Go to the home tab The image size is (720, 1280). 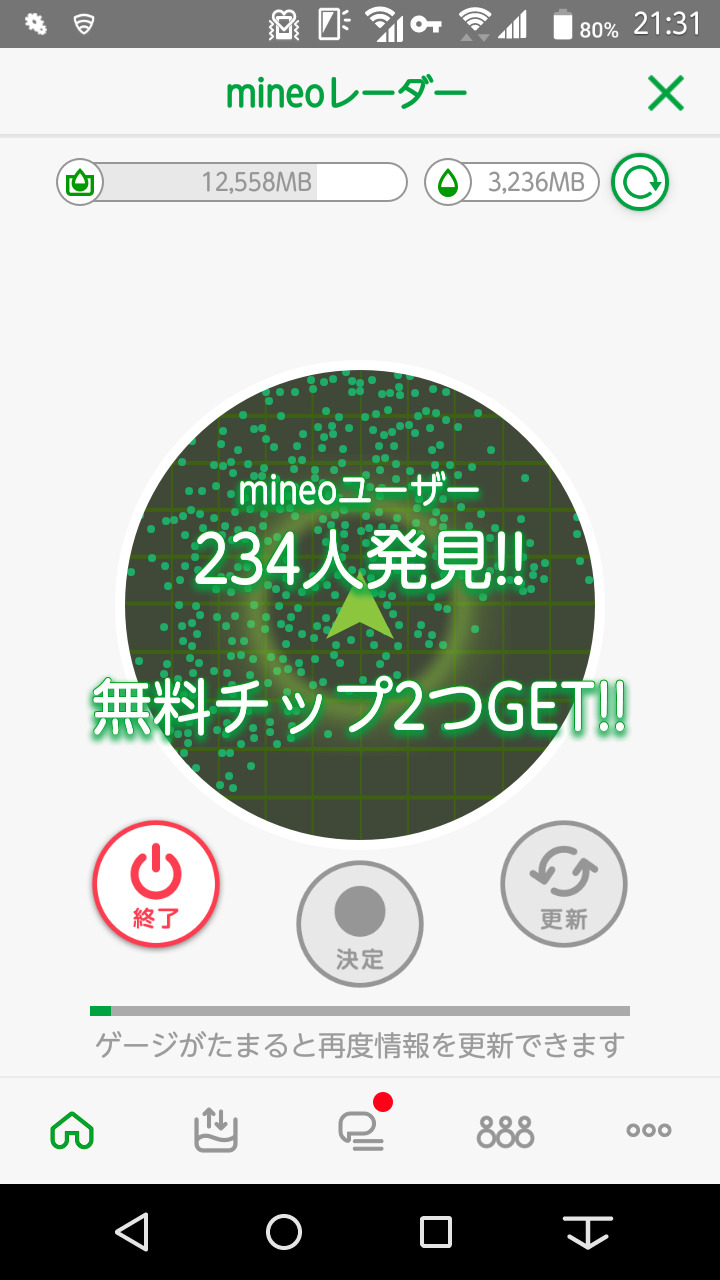(72, 1130)
